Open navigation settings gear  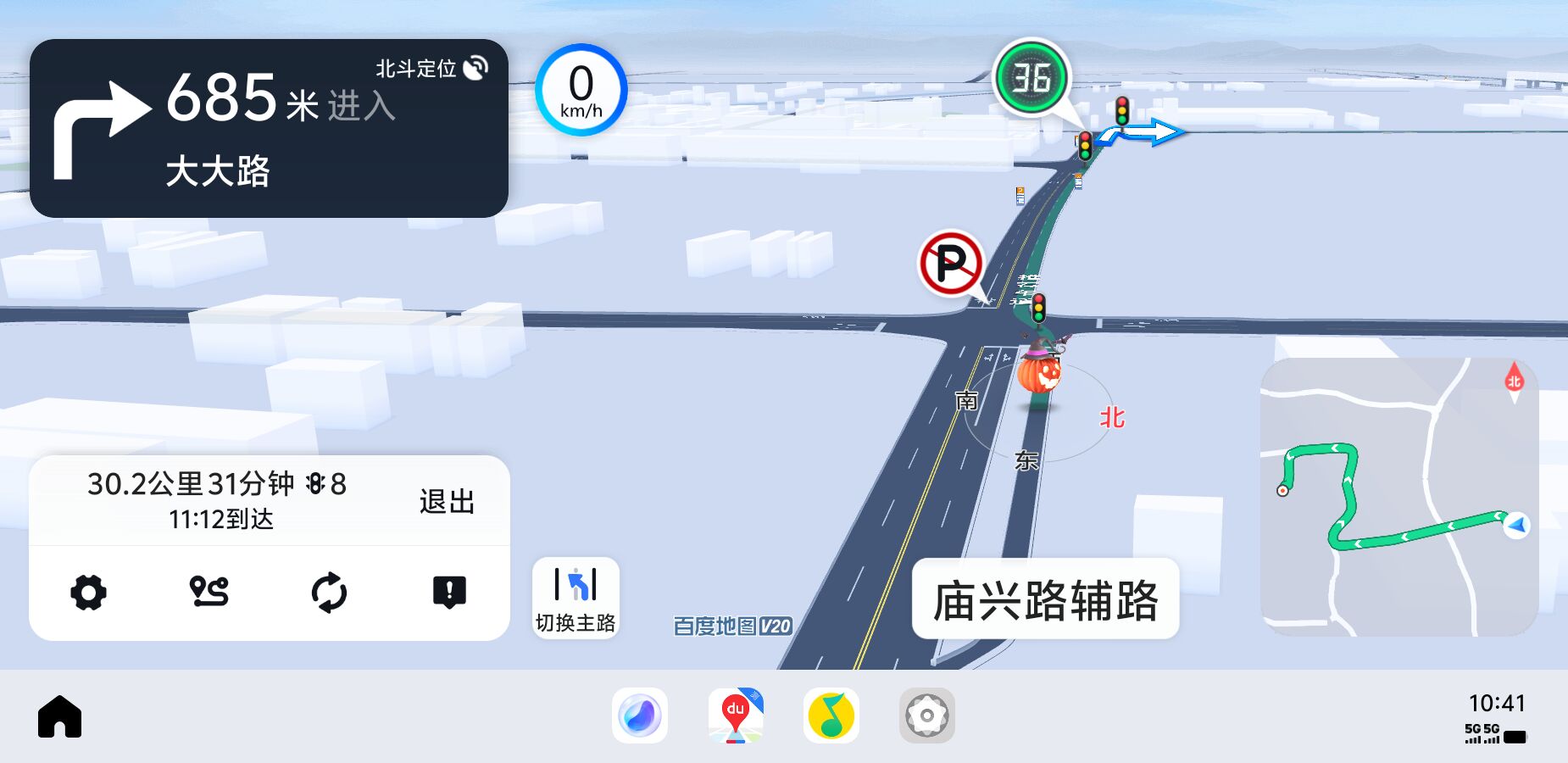88,592
